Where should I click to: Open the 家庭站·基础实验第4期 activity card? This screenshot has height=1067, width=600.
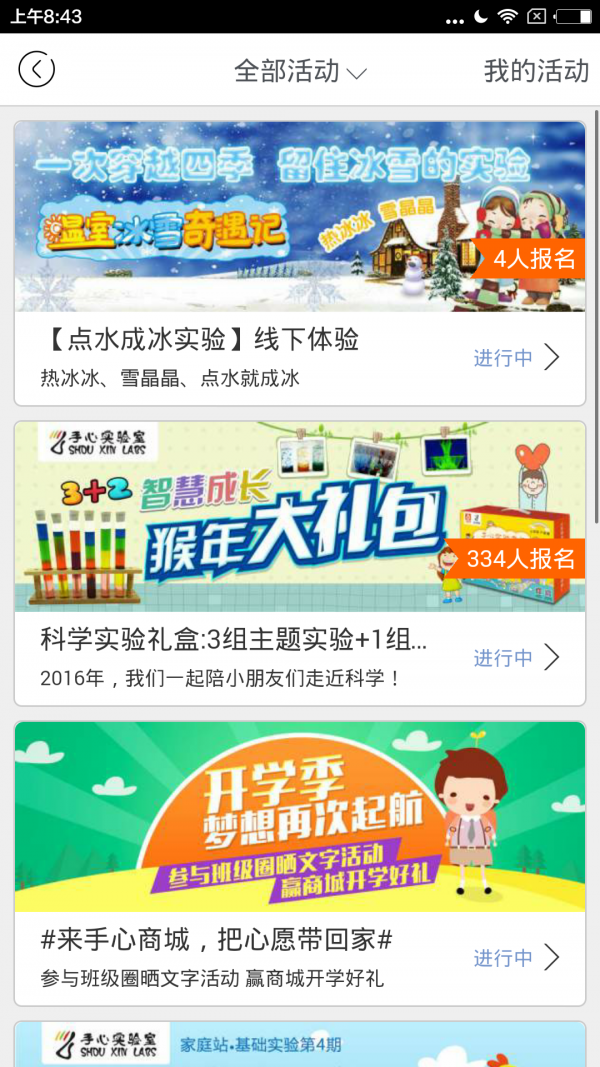[x=299, y=1044]
